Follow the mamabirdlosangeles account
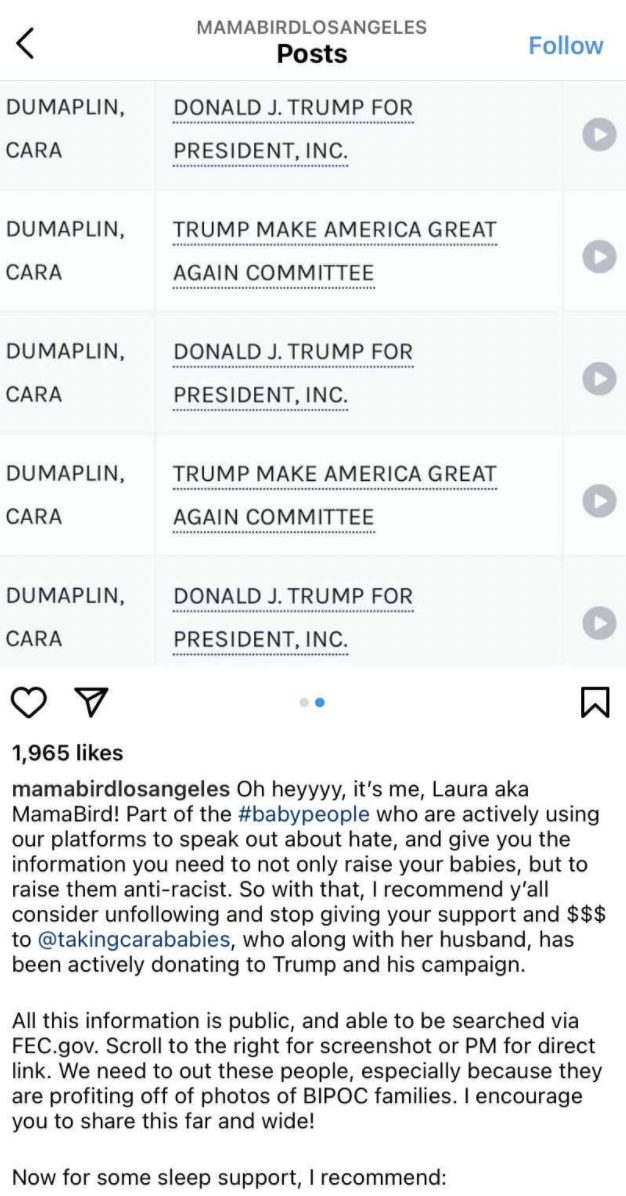626x1196 pixels. [x=566, y=45]
